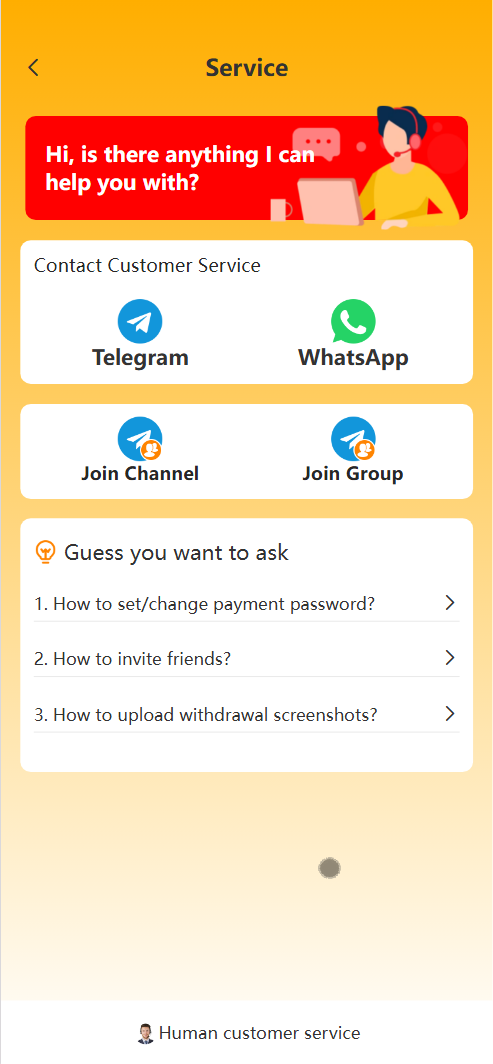The height and width of the screenshot is (1064, 493).
Task: Open the How to invite friends question
Action: click(x=246, y=658)
